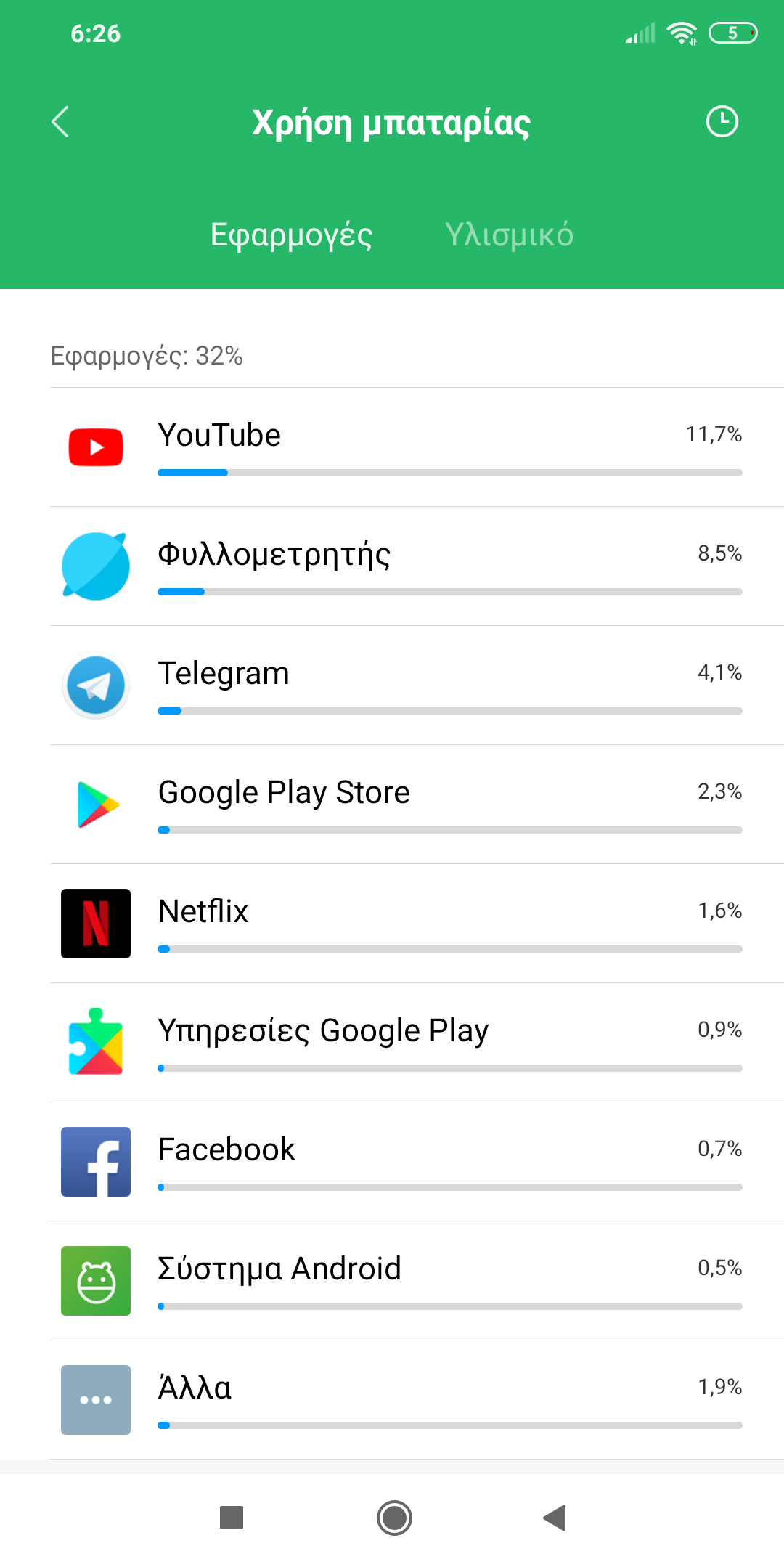View Netflix battery usage details

(x=417, y=924)
